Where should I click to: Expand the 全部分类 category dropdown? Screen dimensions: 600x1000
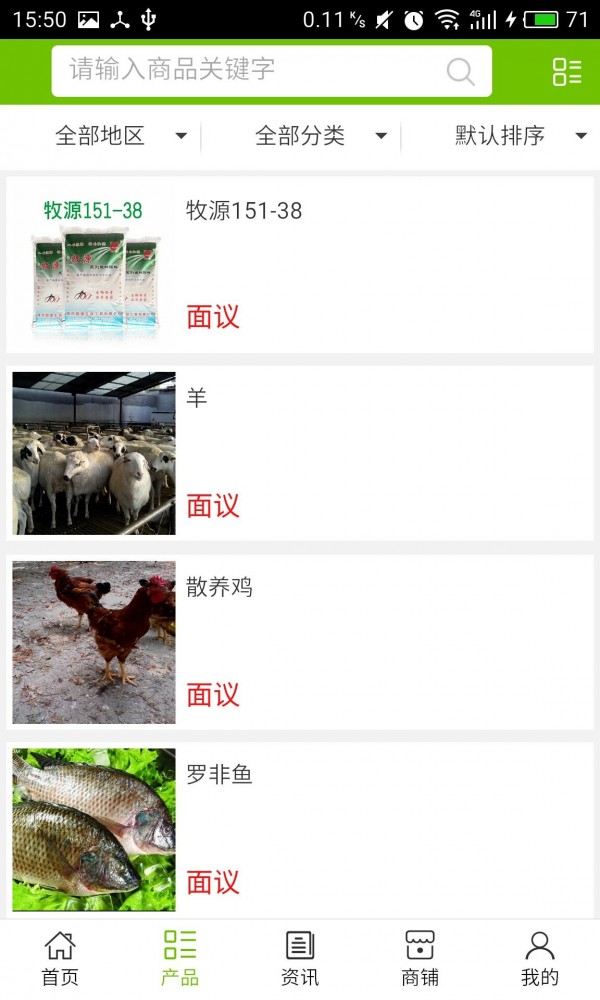point(320,136)
